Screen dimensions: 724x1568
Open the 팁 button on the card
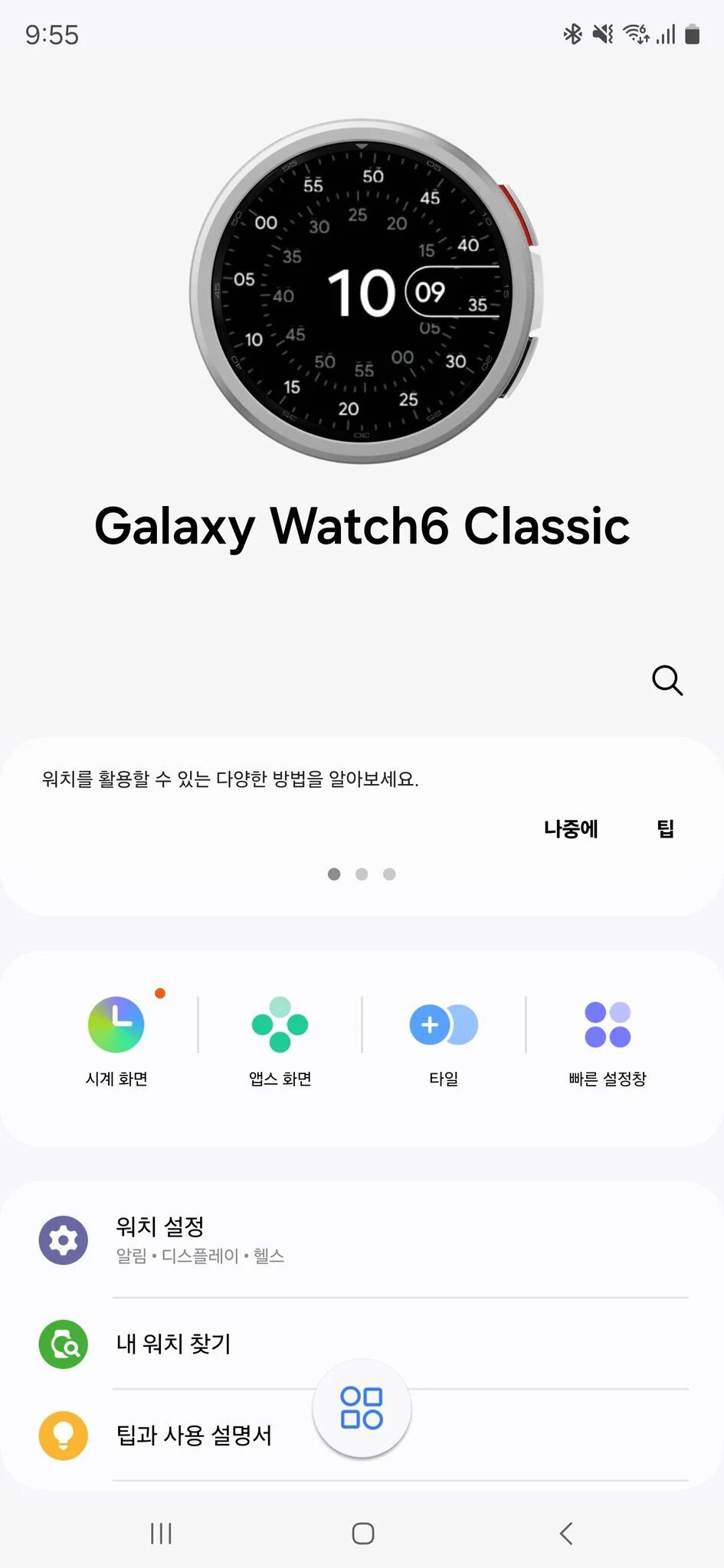665,828
